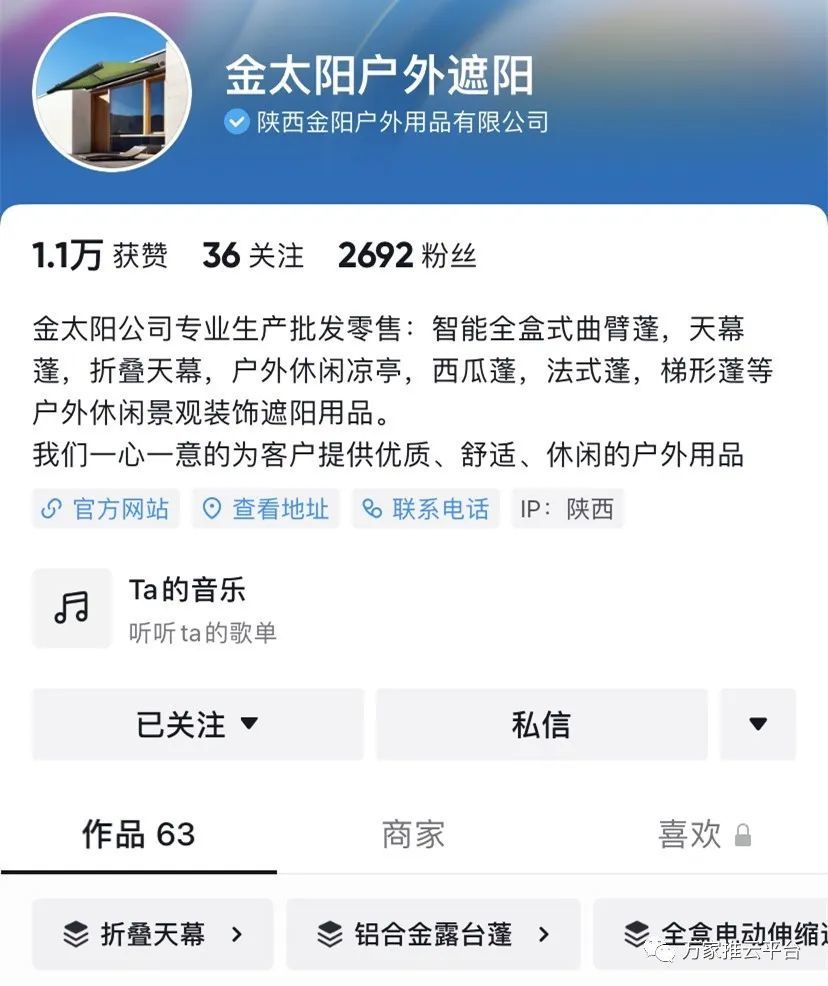Switch to the 商家 tab
Screen dimensions: 828x986
point(413,834)
